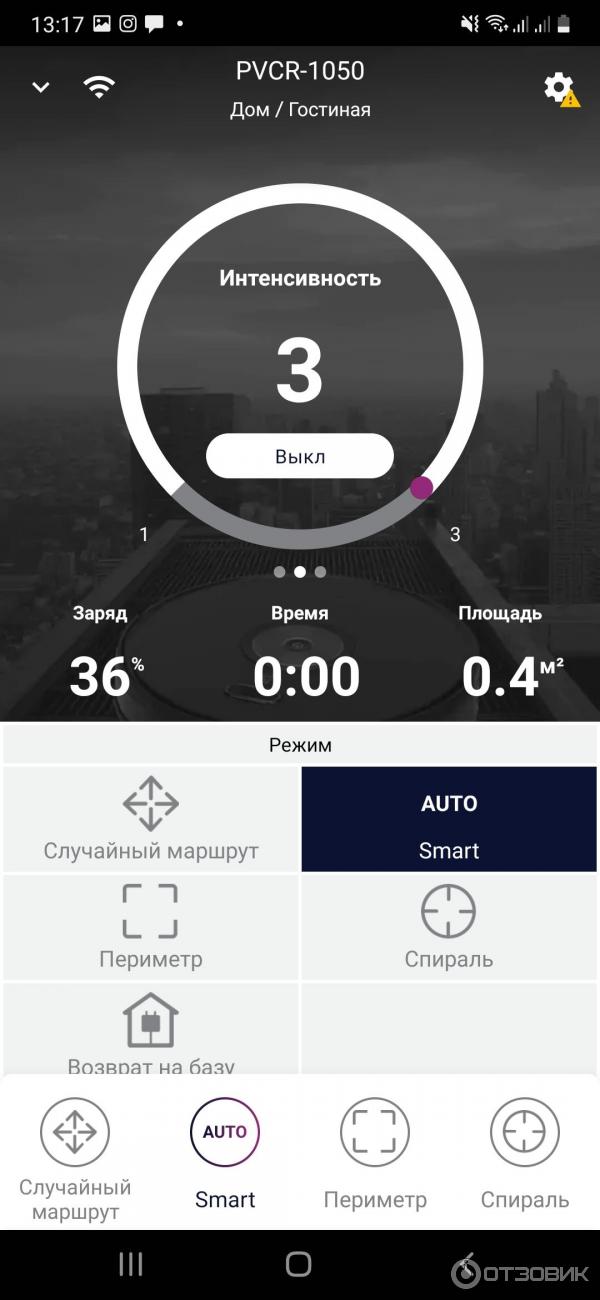600x1300 pixels.
Task: Select Случайный маршрут in the mode grid
Action: tap(151, 820)
